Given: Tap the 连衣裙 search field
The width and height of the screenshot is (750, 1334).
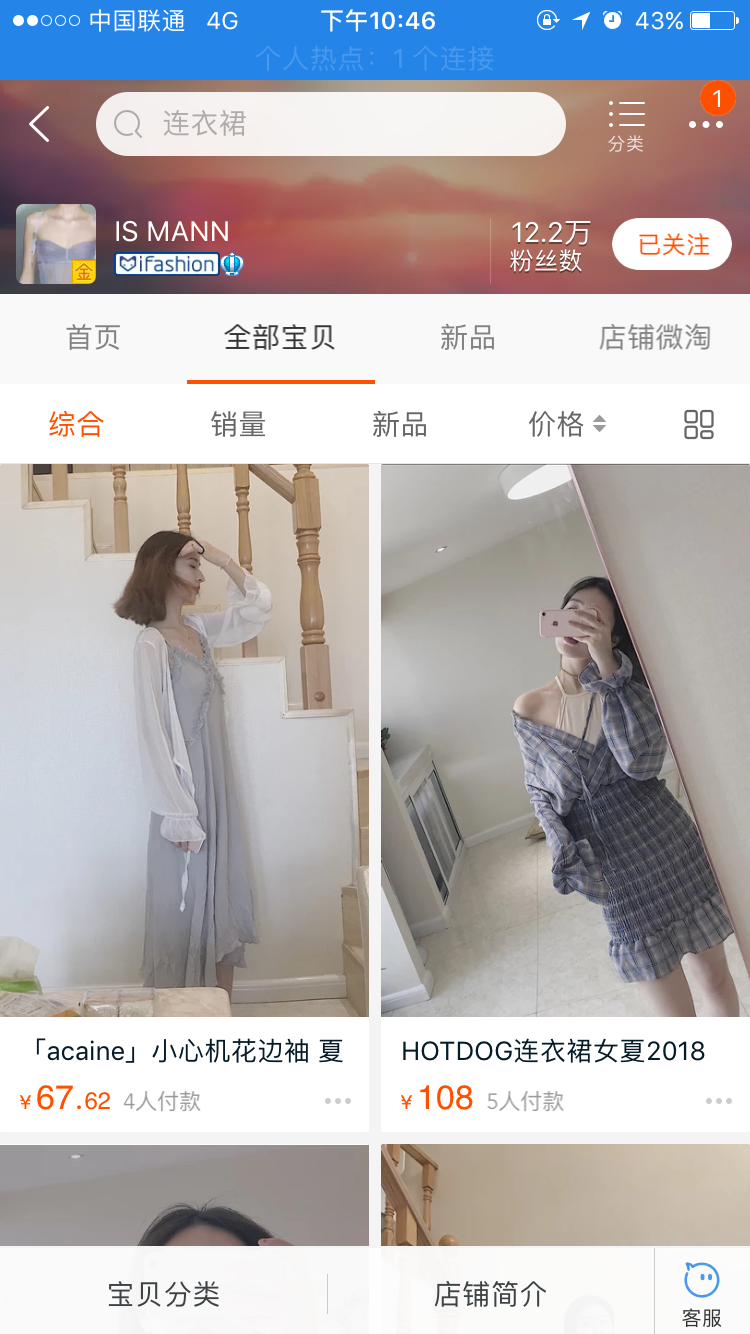Looking at the screenshot, I should tap(331, 124).
